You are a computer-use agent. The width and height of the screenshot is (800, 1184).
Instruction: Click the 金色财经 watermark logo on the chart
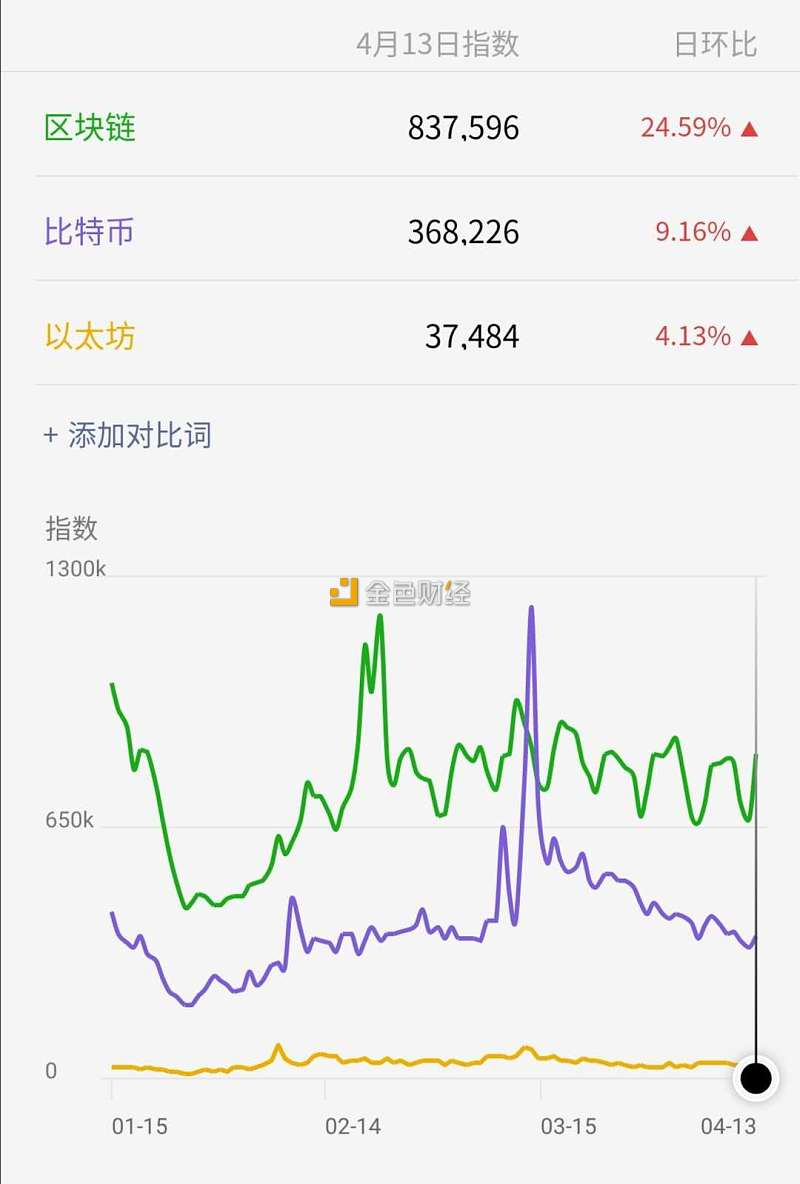point(400,590)
